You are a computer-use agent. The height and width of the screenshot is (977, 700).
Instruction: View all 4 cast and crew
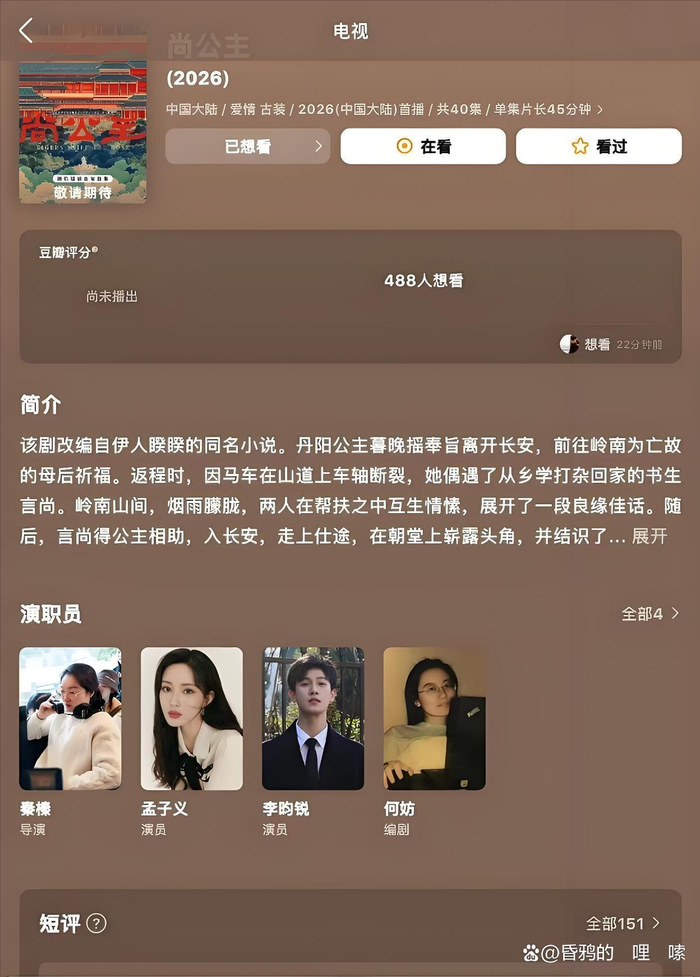pyautogui.click(x=650, y=614)
